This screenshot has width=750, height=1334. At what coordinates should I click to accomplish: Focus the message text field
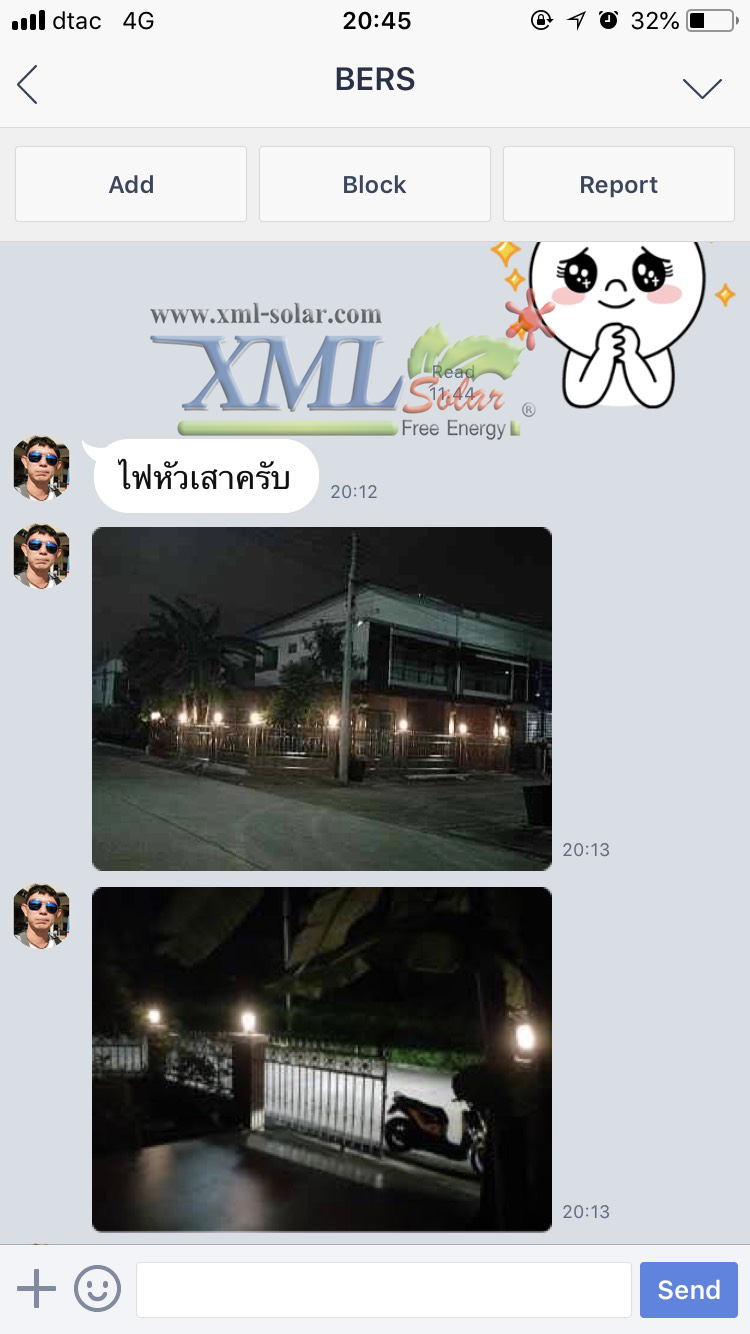click(383, 1289)
